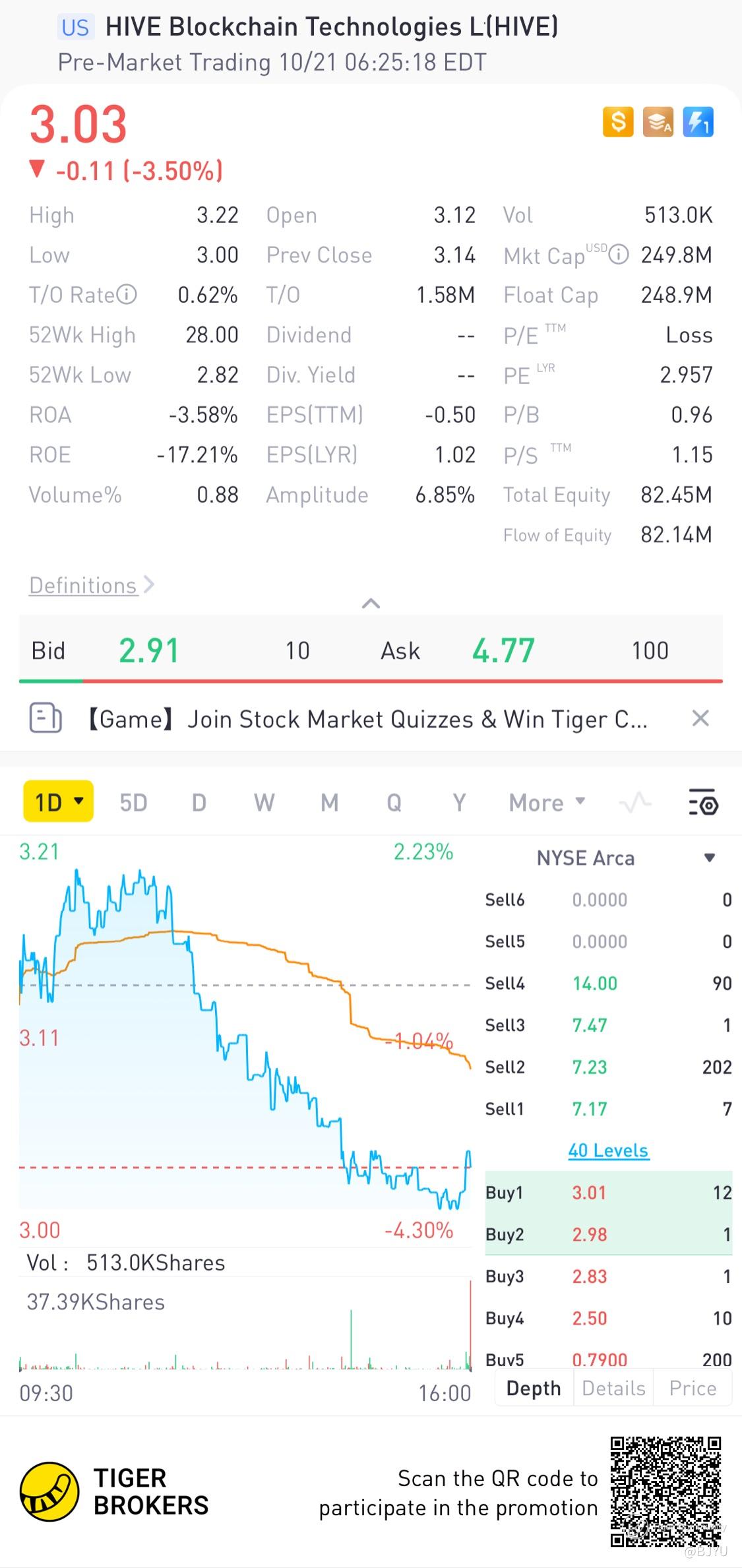Collapse the stock stats panel
The height and width of the screenshot is (1568, 742).
pyautogui.click(x=371, y=604)
